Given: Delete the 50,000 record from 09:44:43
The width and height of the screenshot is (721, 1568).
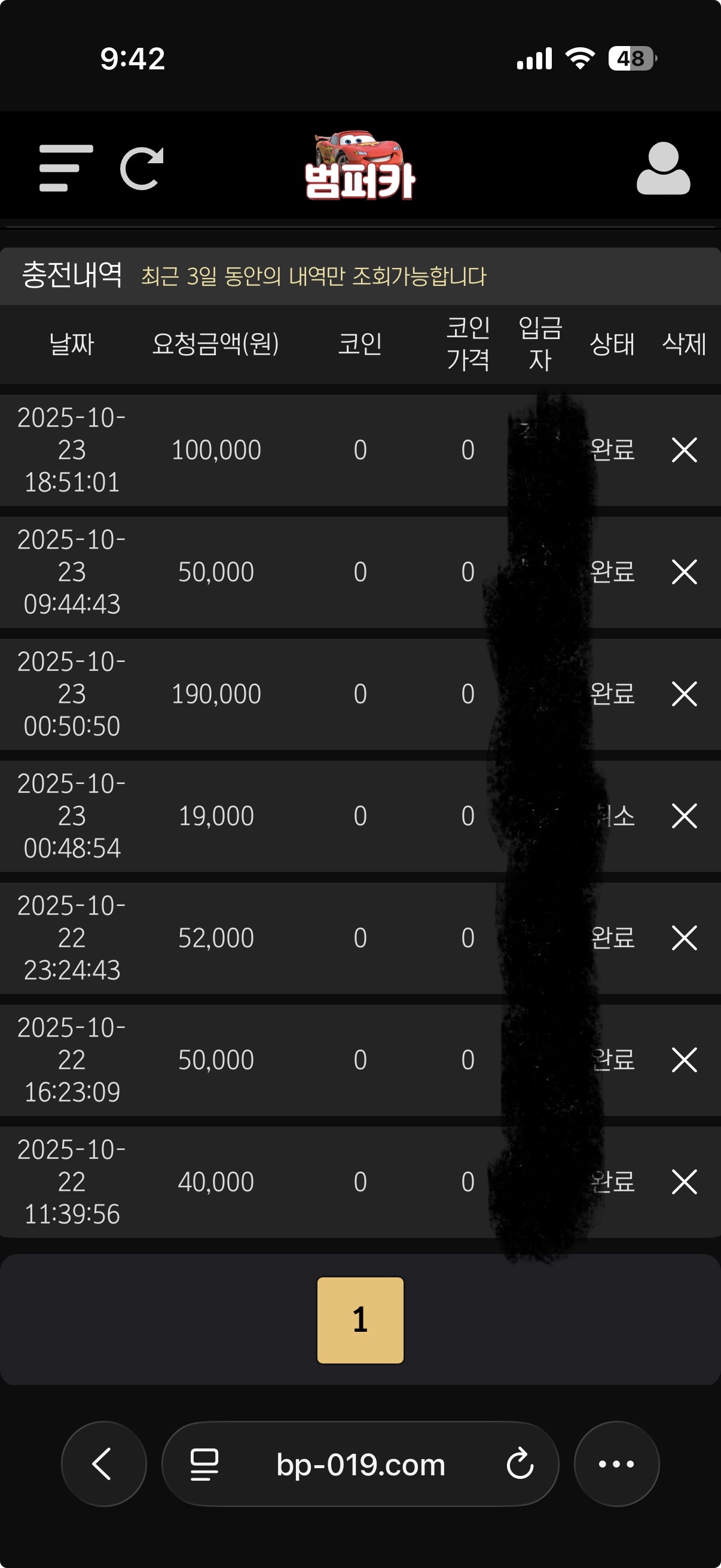Looking at the screenshot, I should [684, 572].
